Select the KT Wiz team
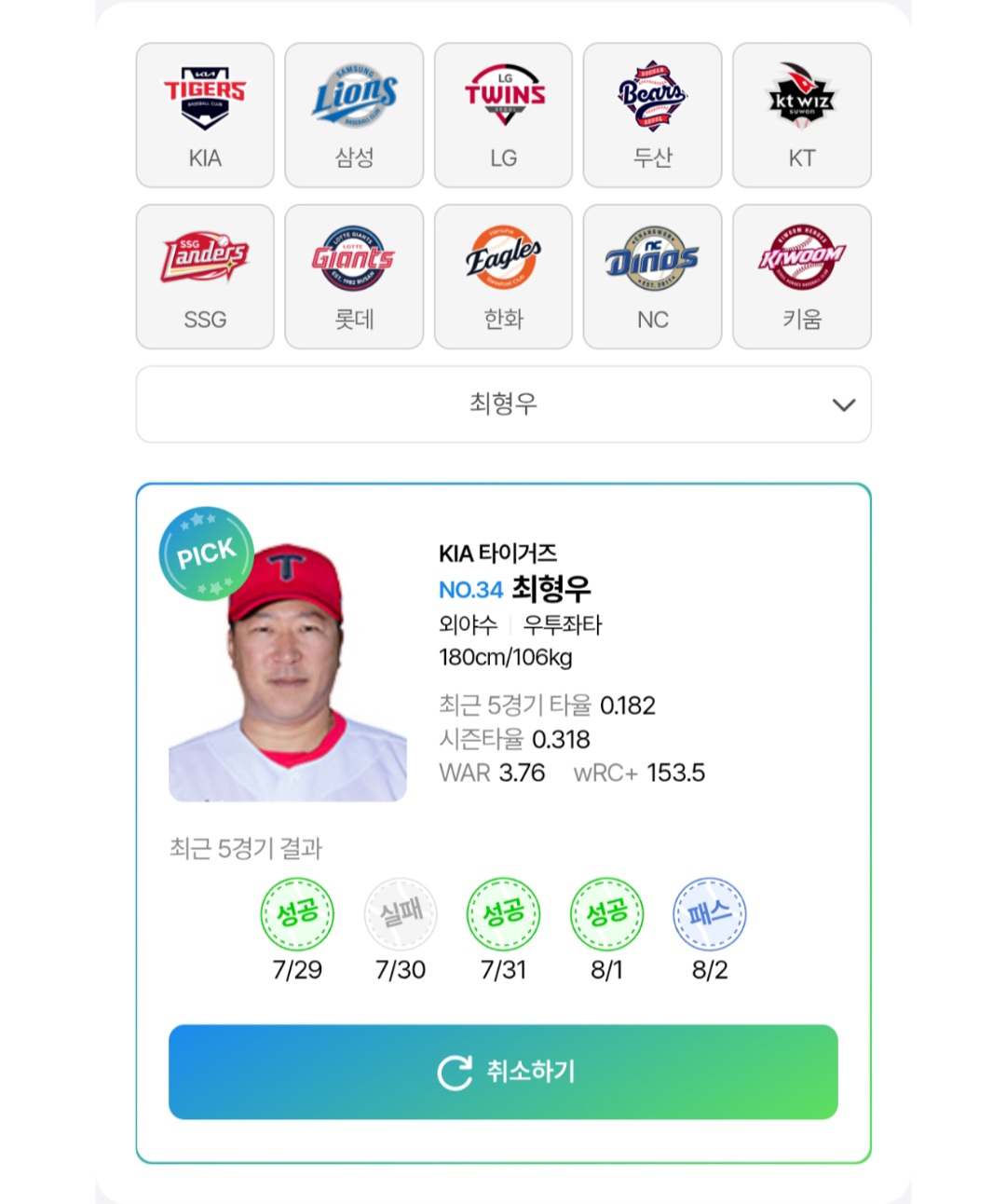 tap(801, 115)
